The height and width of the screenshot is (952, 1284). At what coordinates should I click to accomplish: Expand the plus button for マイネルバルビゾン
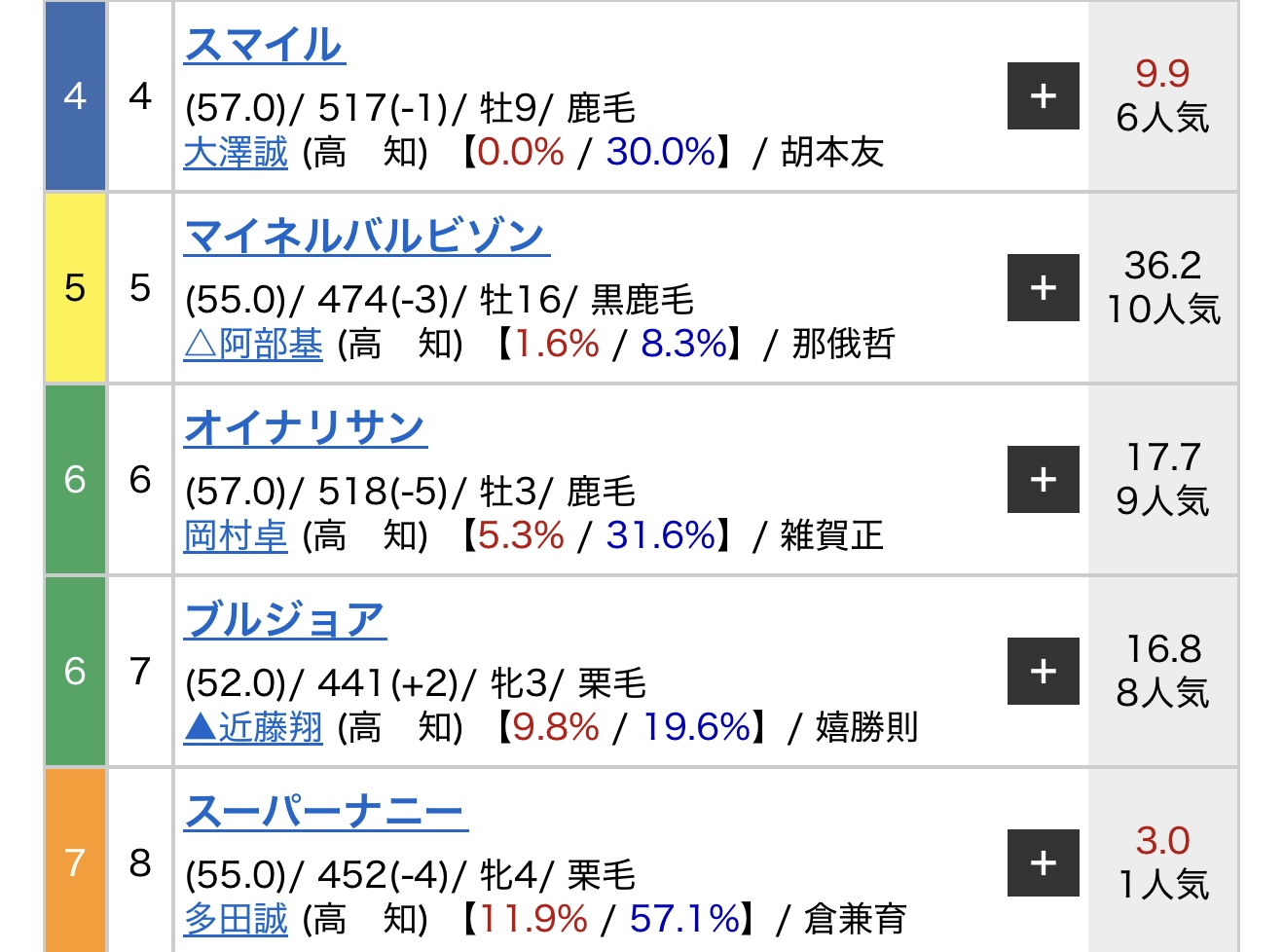(1043, 288)
